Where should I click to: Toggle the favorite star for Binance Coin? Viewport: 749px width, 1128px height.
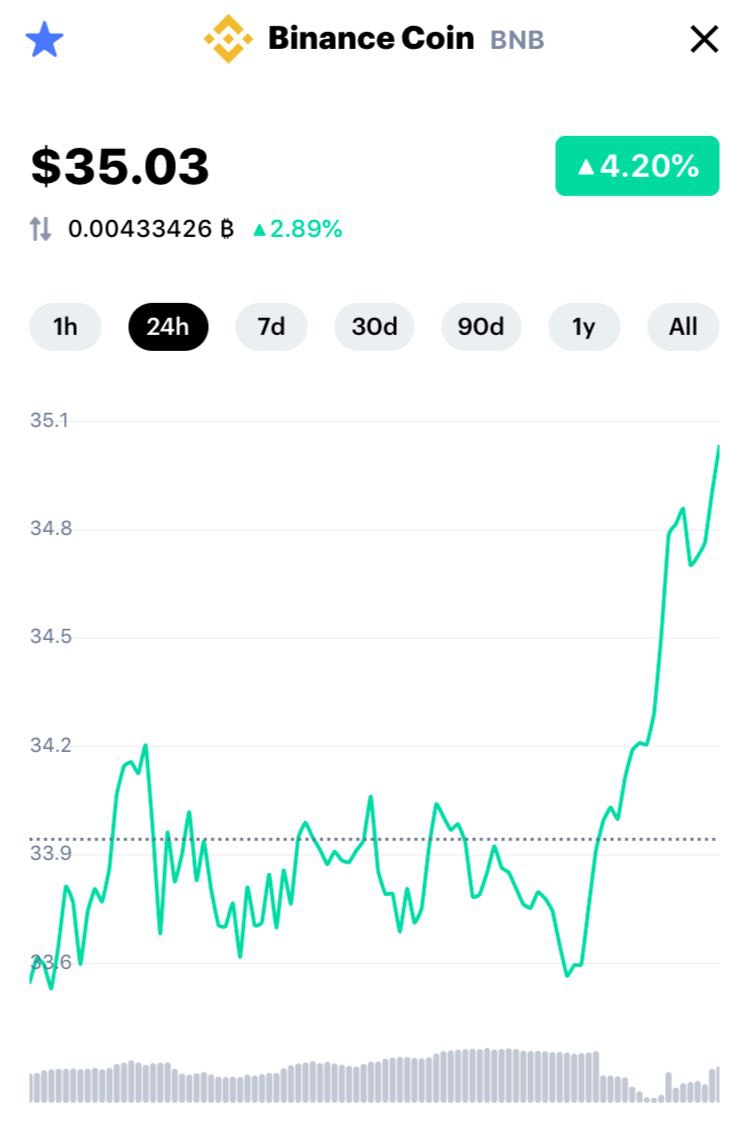pyautogui.click(x=44, y=40)
